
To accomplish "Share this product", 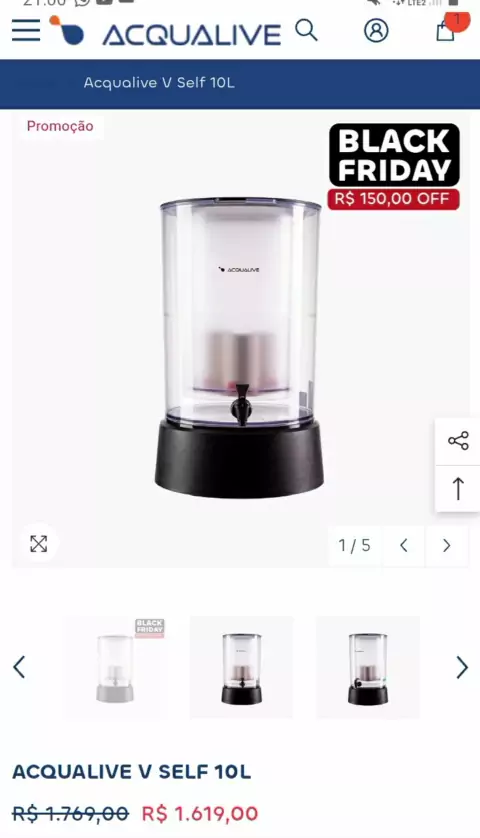I will click(x=458, y=441).
